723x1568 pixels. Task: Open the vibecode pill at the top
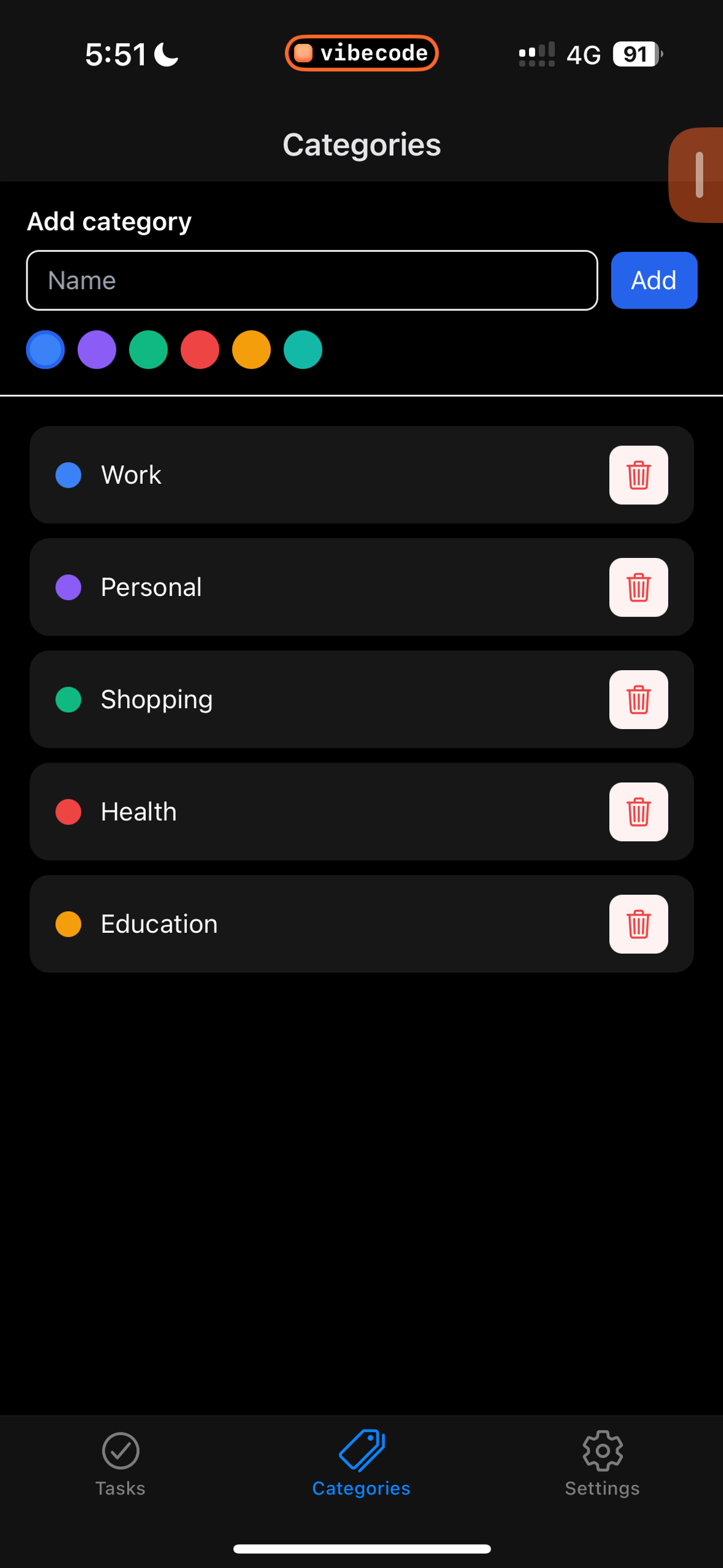[x=361, y=54]
